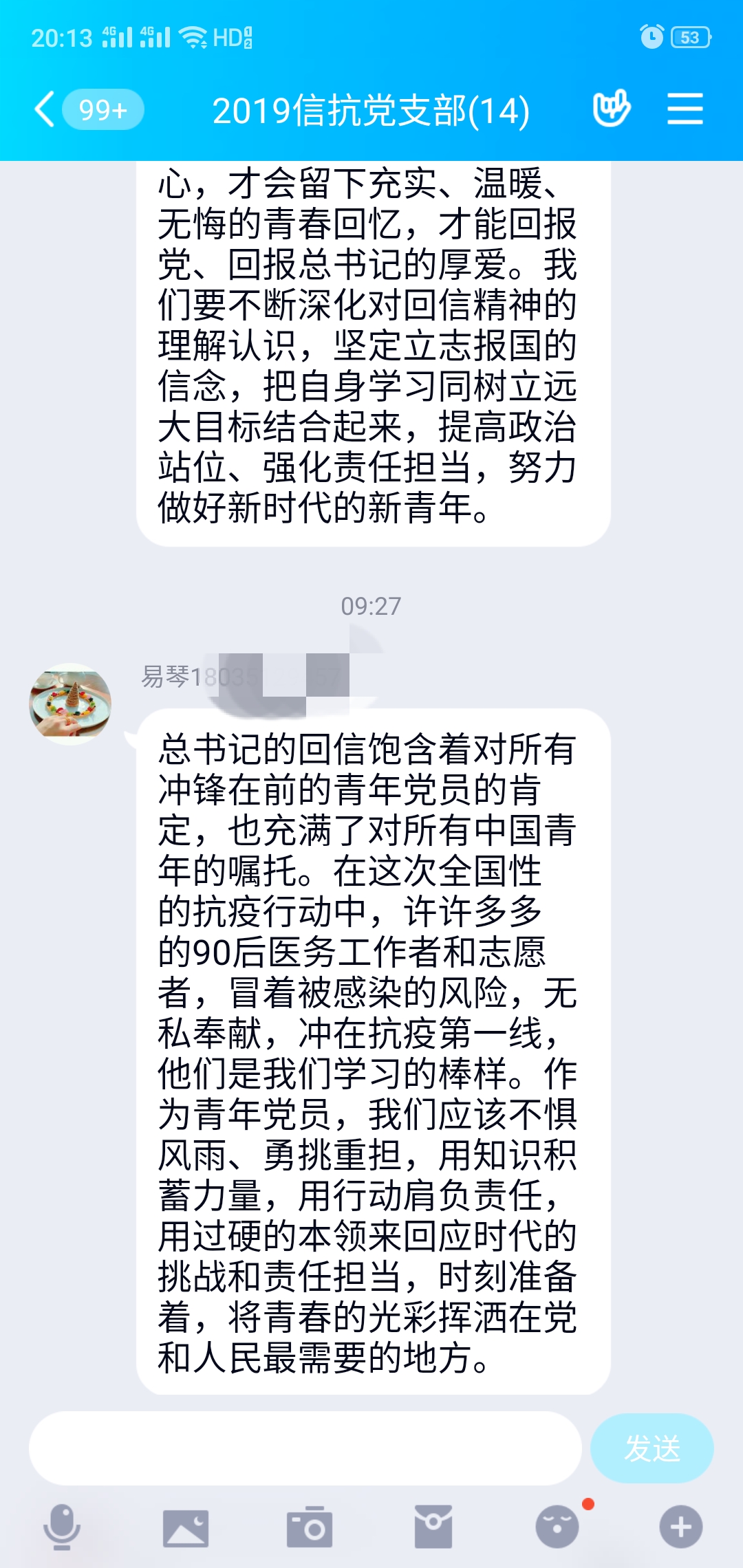Pick a photo from the gallery
The image size is (743, 1568).
tap(186, 1528)
